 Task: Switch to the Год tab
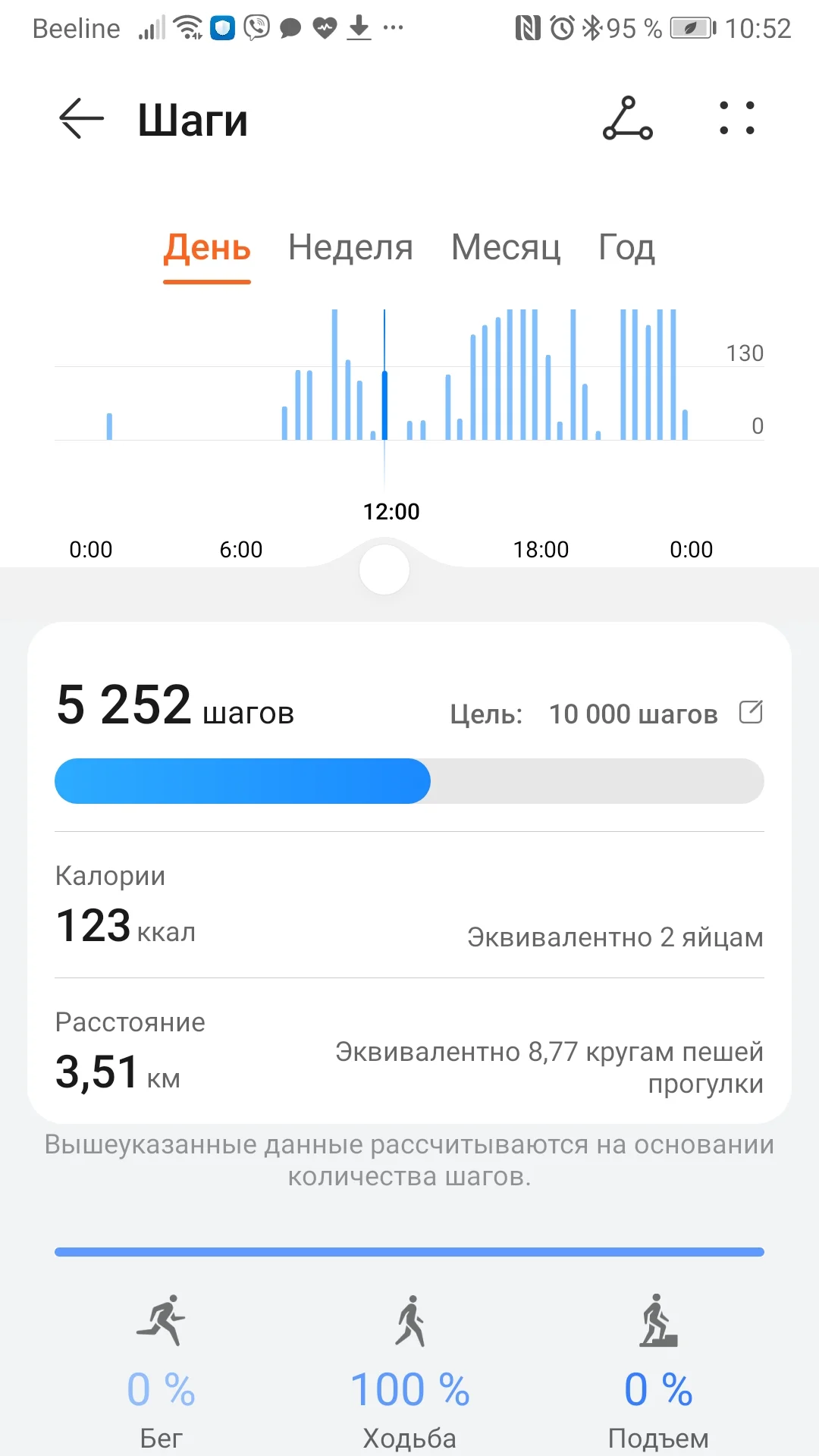click(626, 248)
